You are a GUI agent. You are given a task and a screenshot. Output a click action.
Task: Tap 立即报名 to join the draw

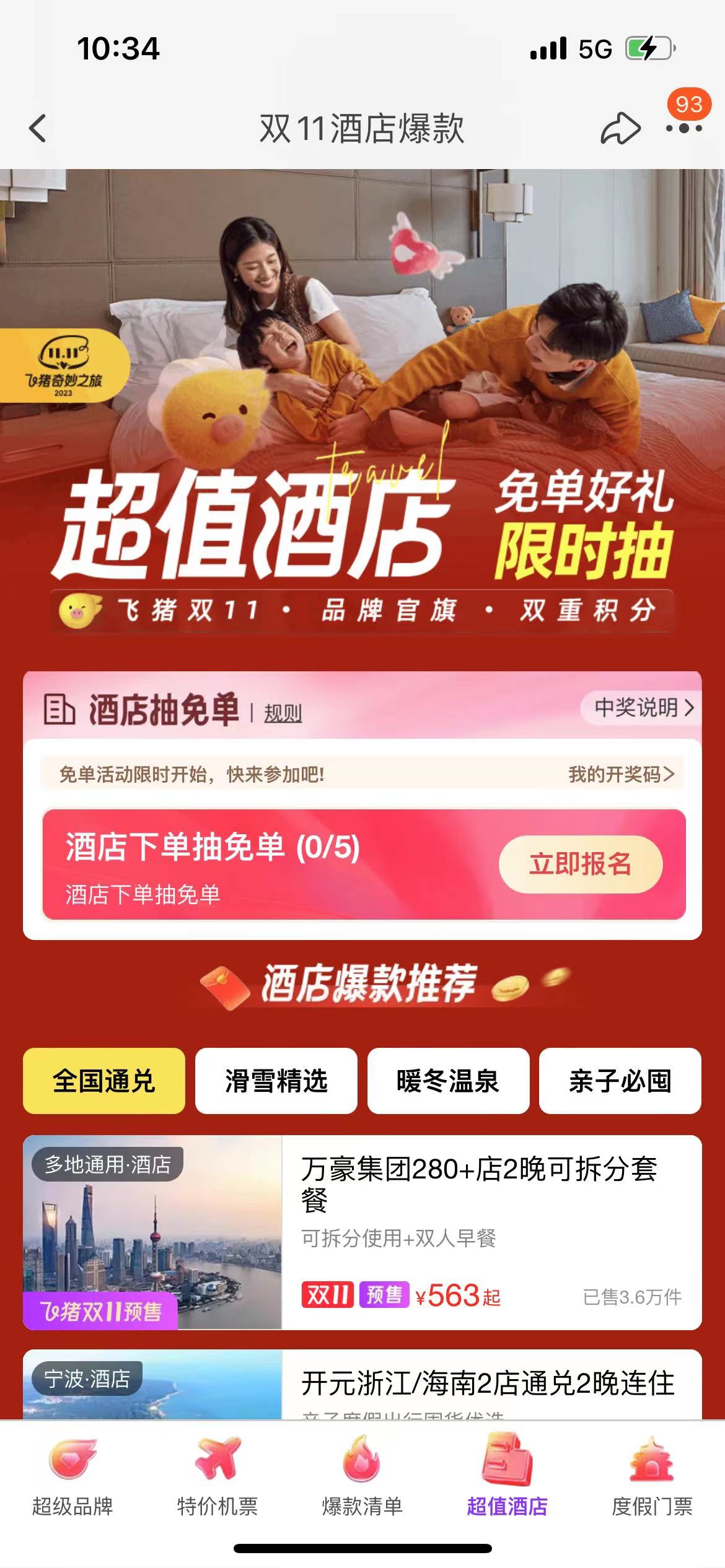coord(580,864)
